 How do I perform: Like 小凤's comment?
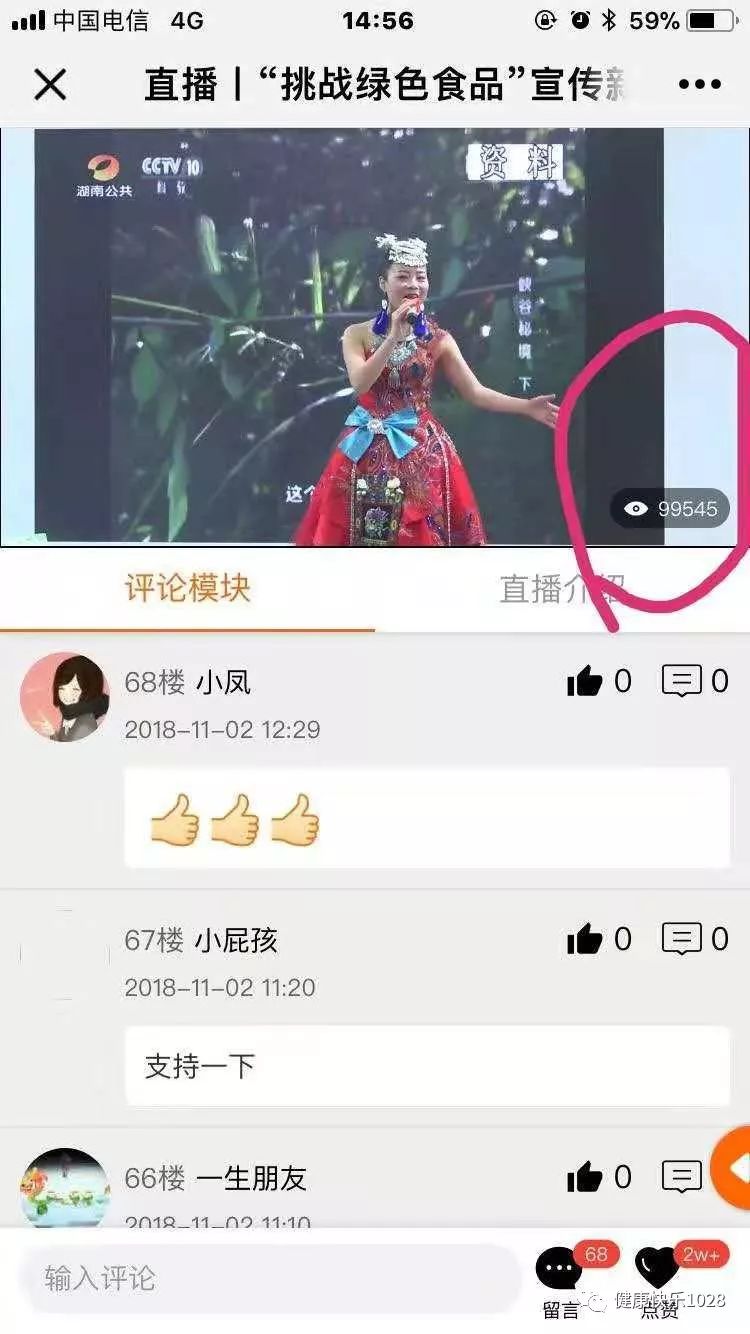point(585,682)
